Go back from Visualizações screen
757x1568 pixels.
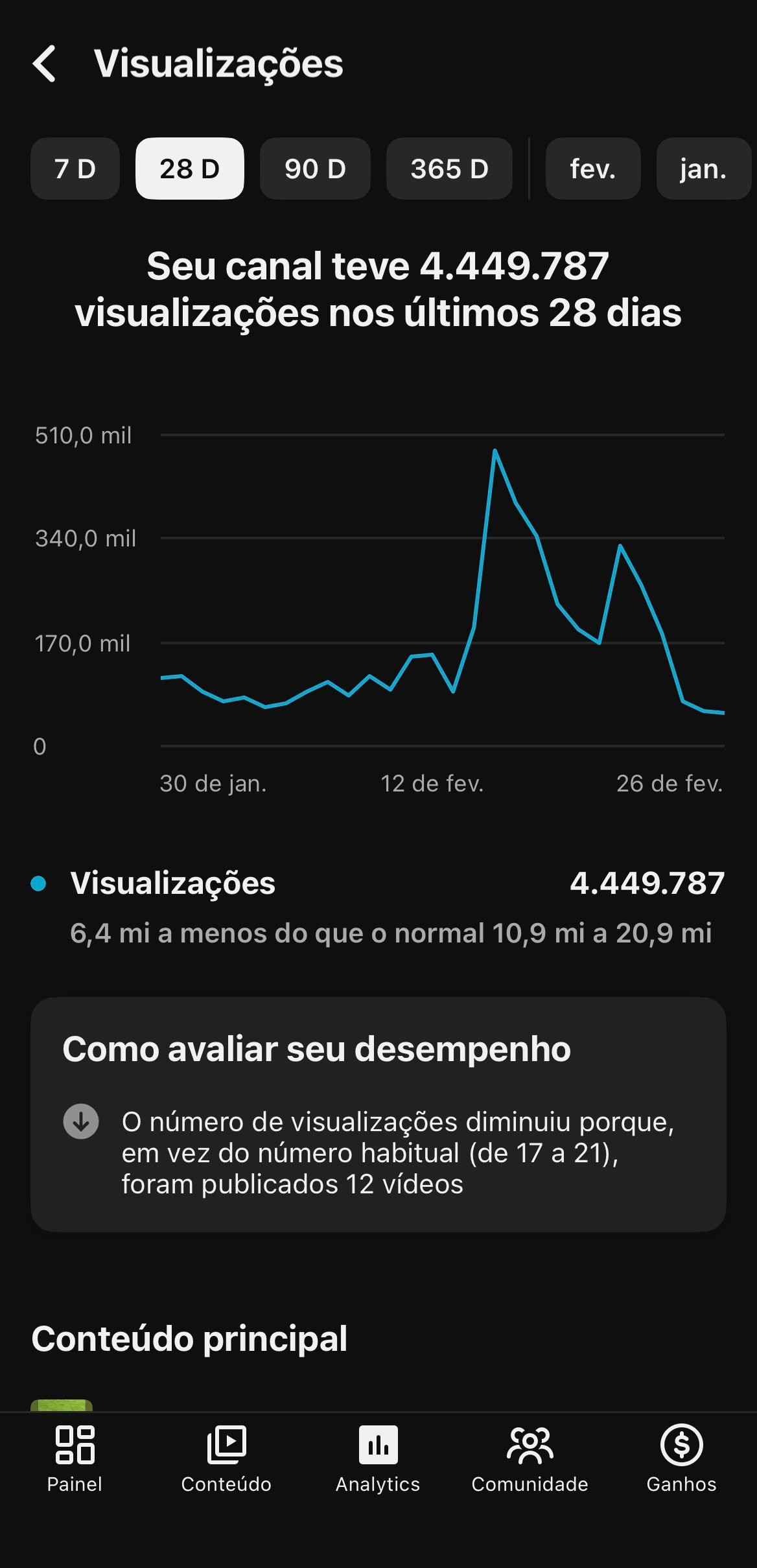[x=44, y=64]
